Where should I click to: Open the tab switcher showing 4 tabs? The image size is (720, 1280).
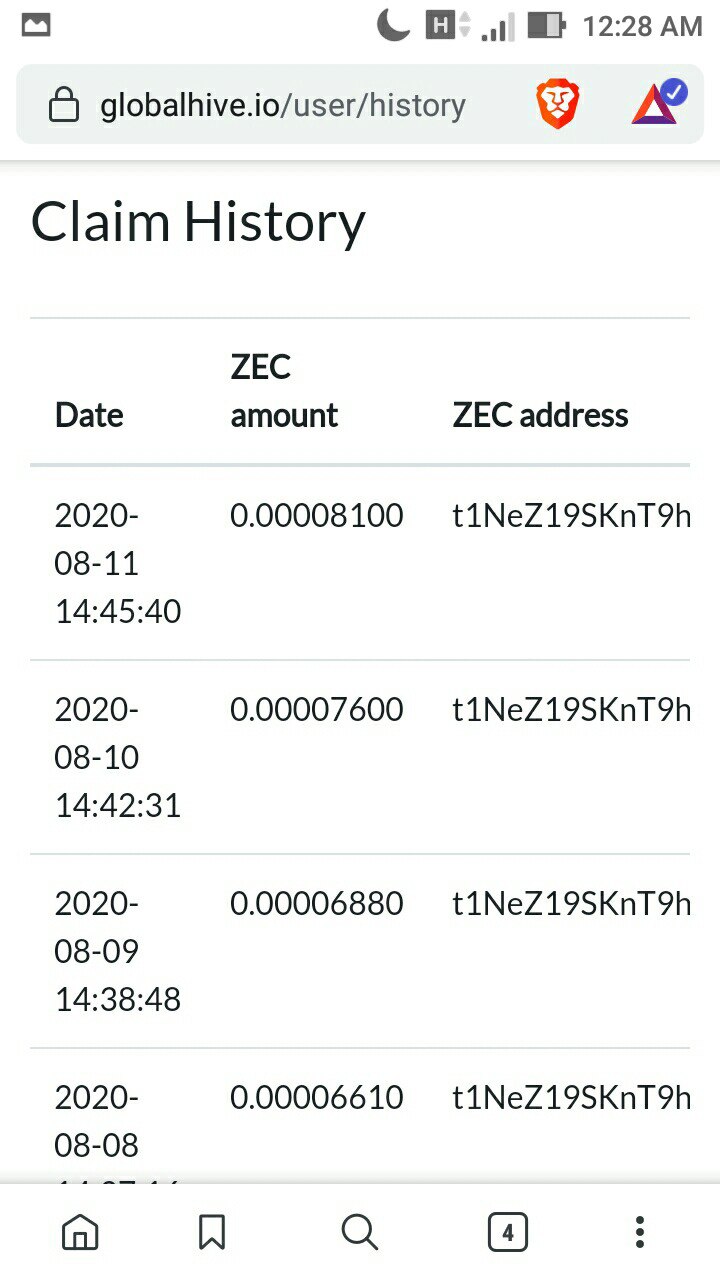(508, 1232)
